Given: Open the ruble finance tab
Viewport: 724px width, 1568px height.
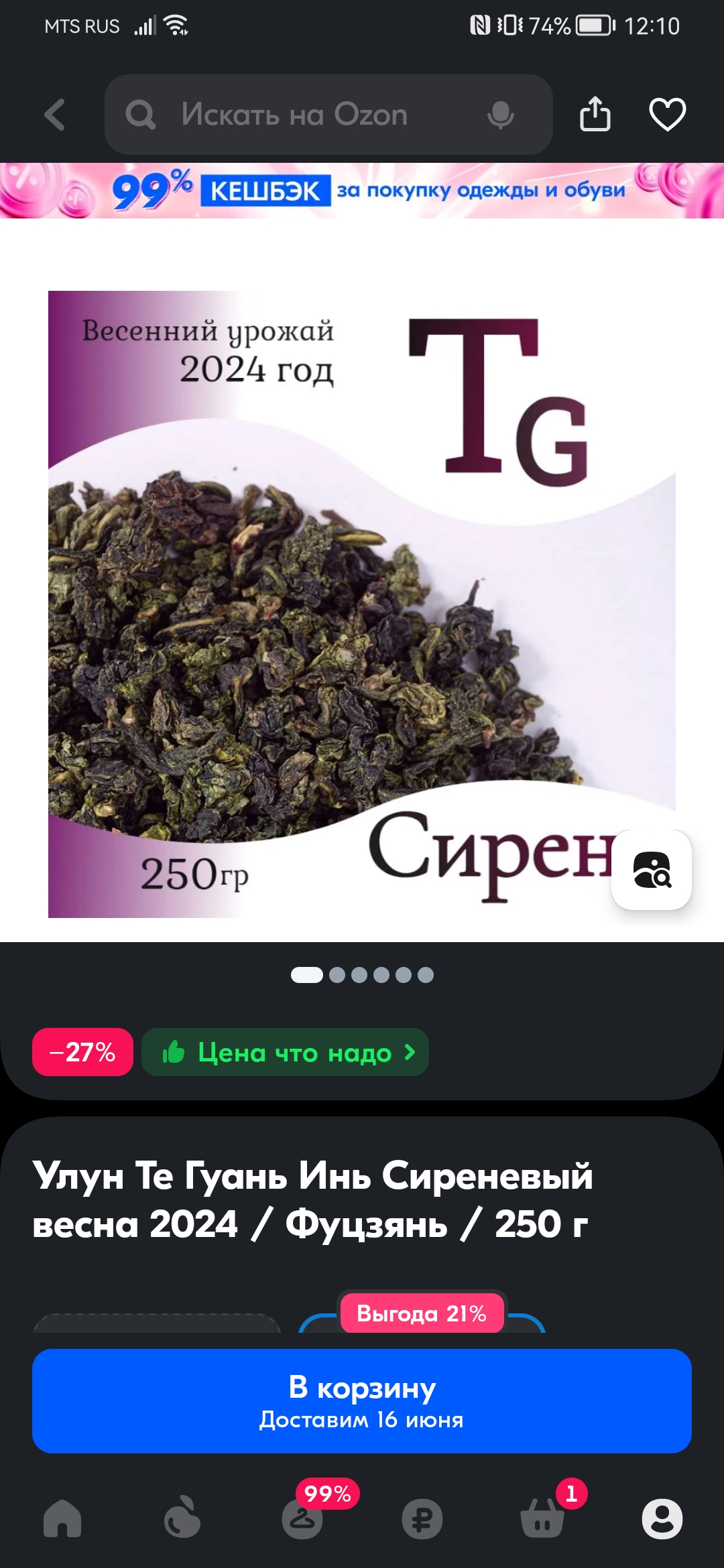Looking at the screenshot, I should (x=422, y=1518).
